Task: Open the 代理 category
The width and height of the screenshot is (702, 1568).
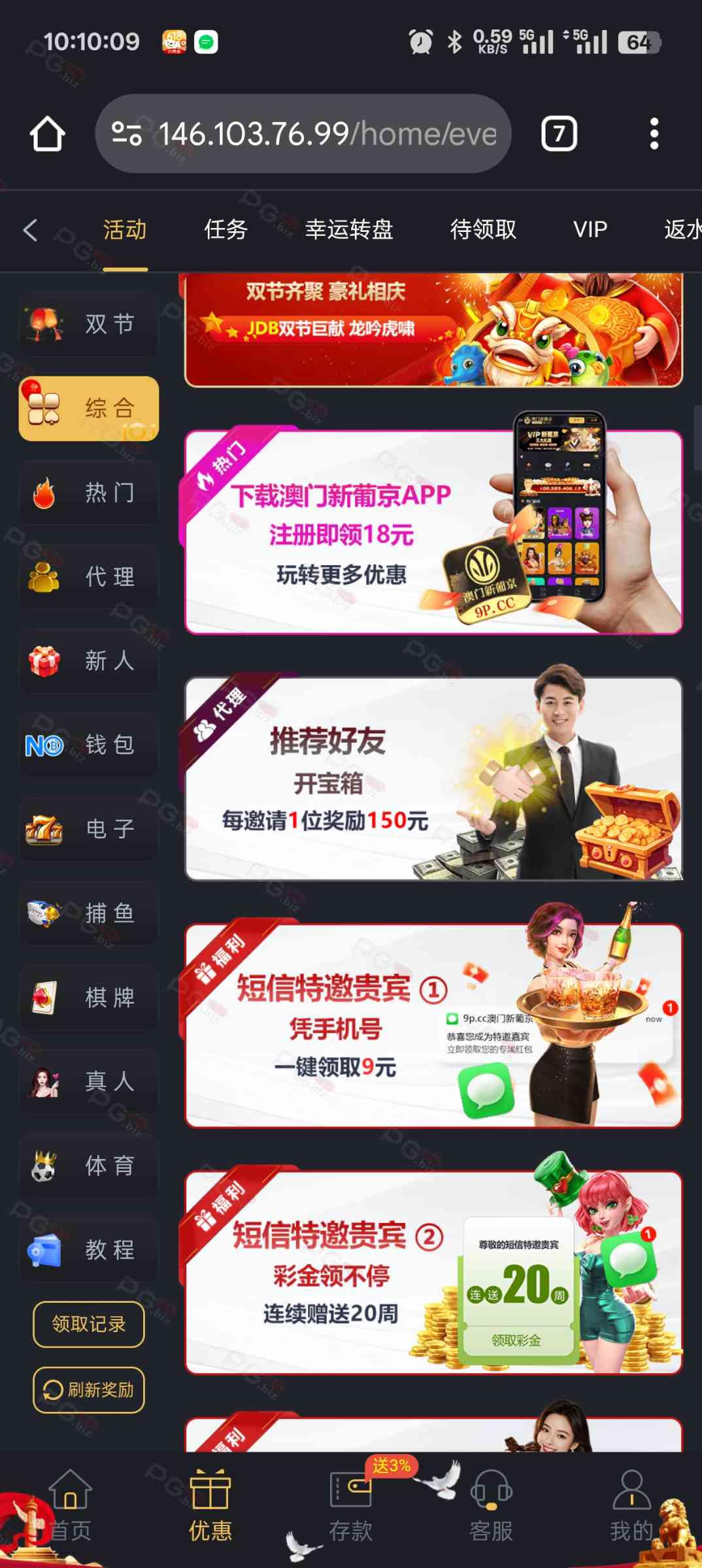Action: pos(89,577)
